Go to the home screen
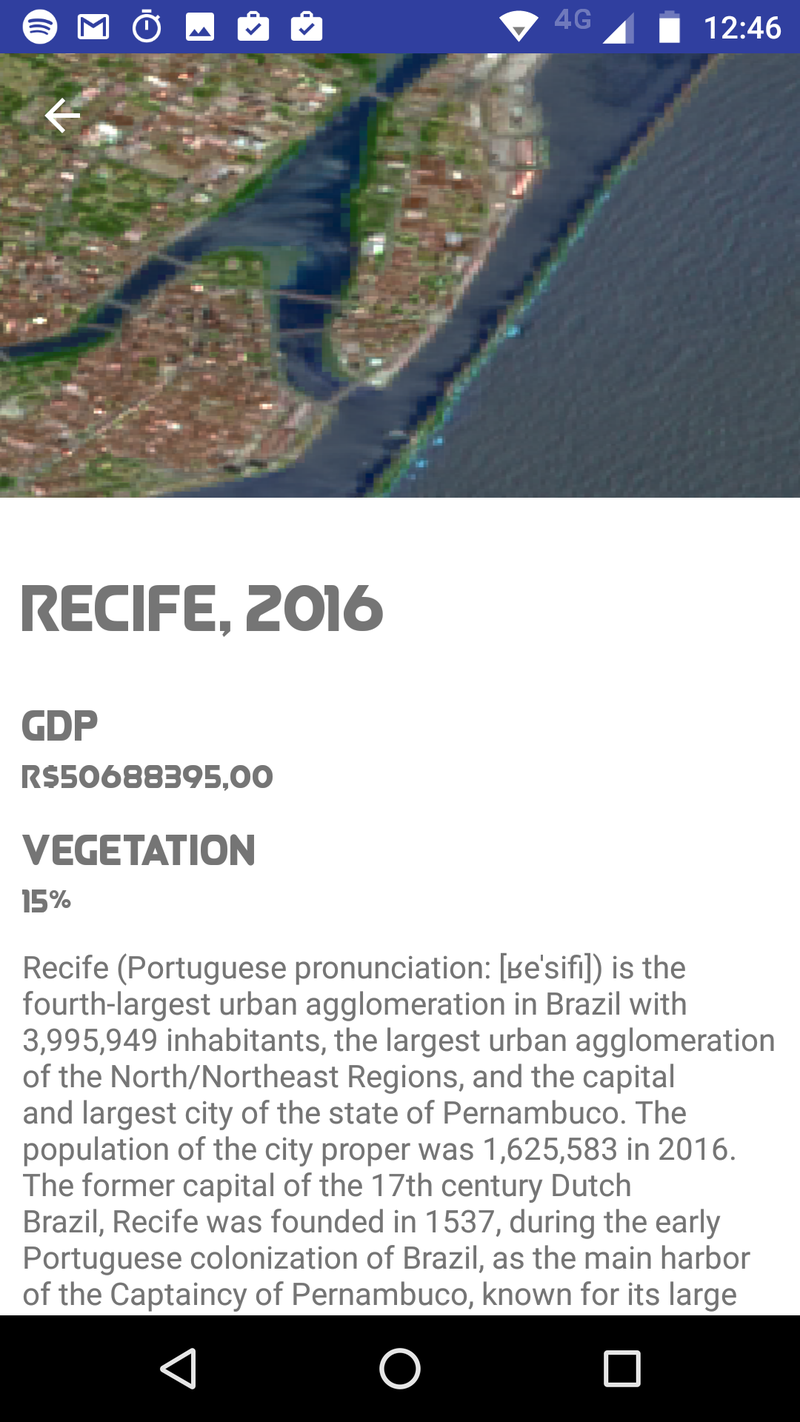 400,1368
